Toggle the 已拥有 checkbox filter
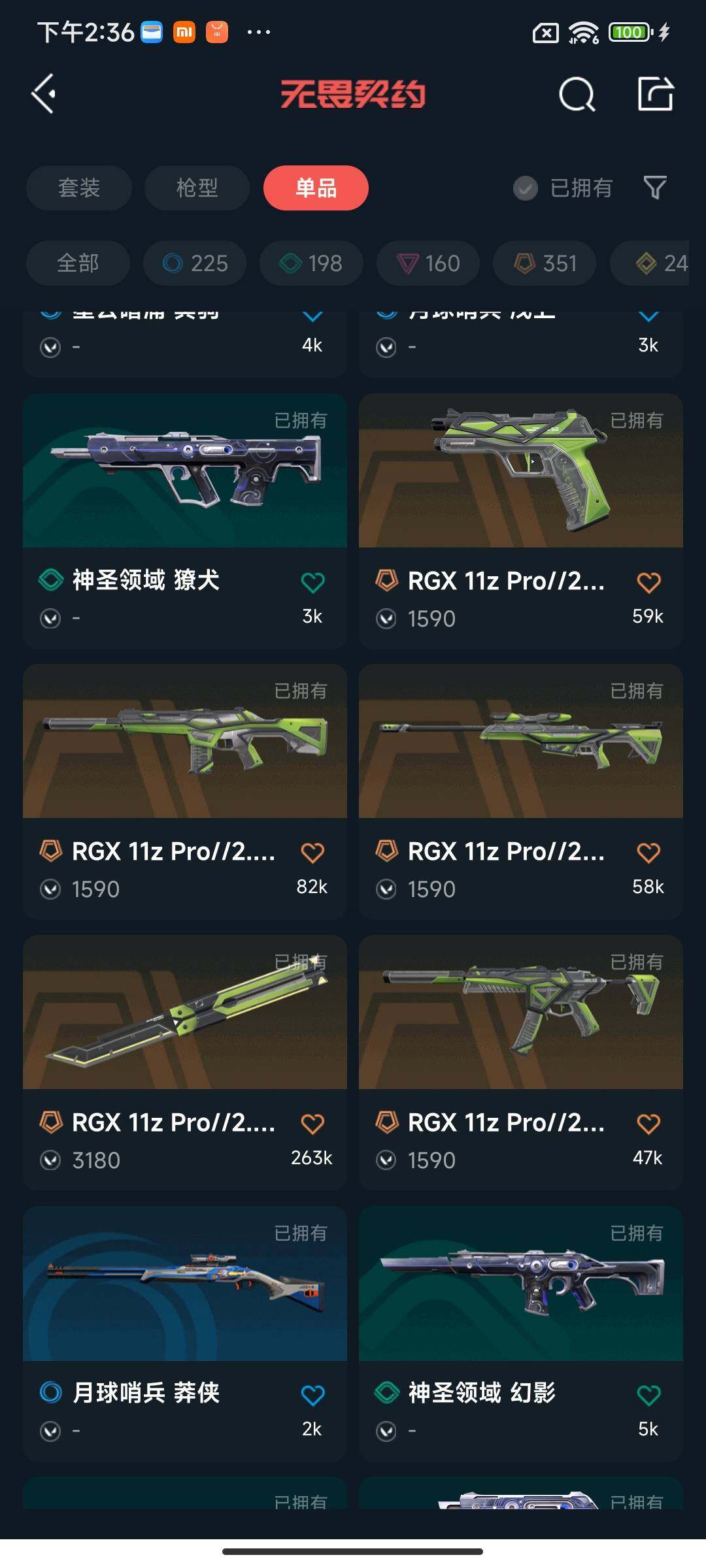Viewport: 706px width, 1568px height. coord(526,188)
